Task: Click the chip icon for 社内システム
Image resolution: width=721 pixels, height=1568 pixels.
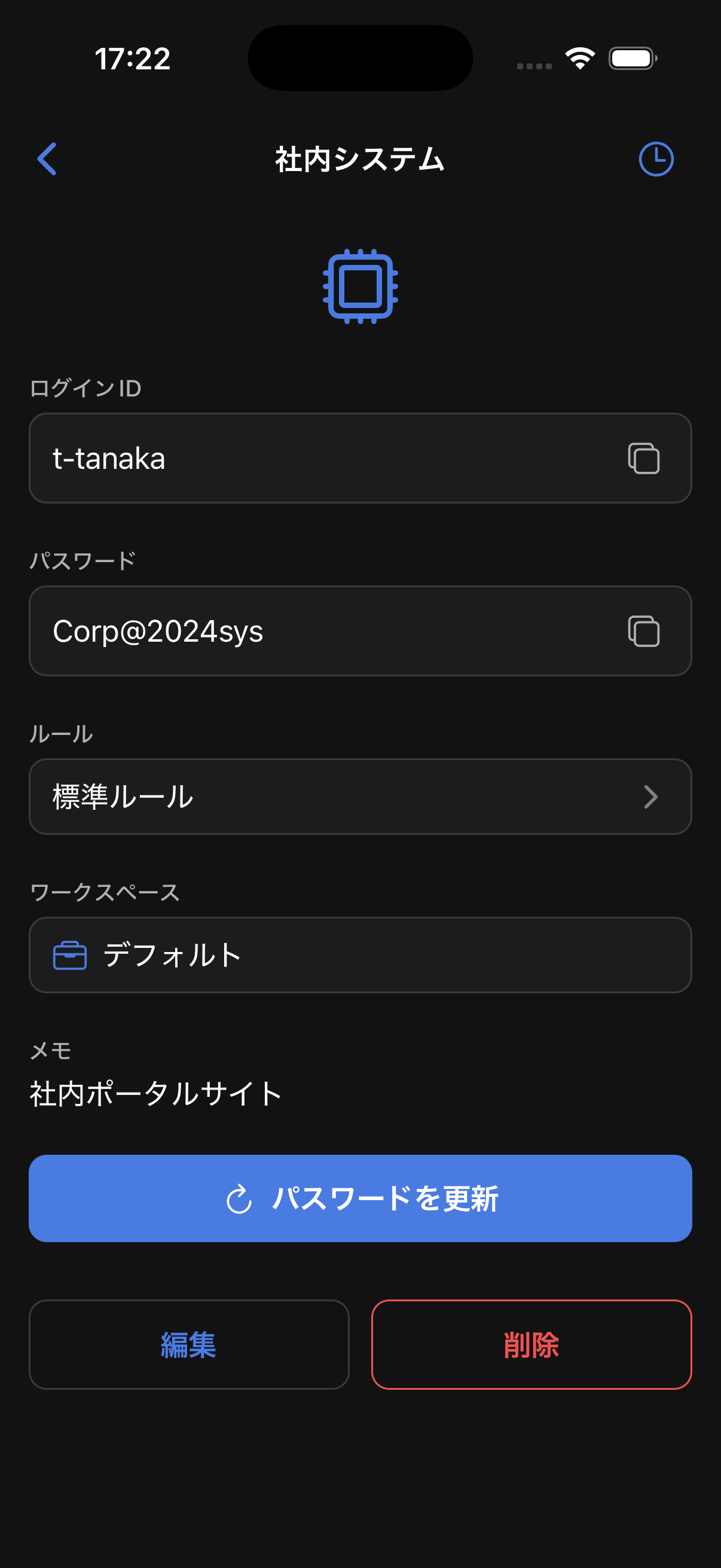Action: coord(360,286)
